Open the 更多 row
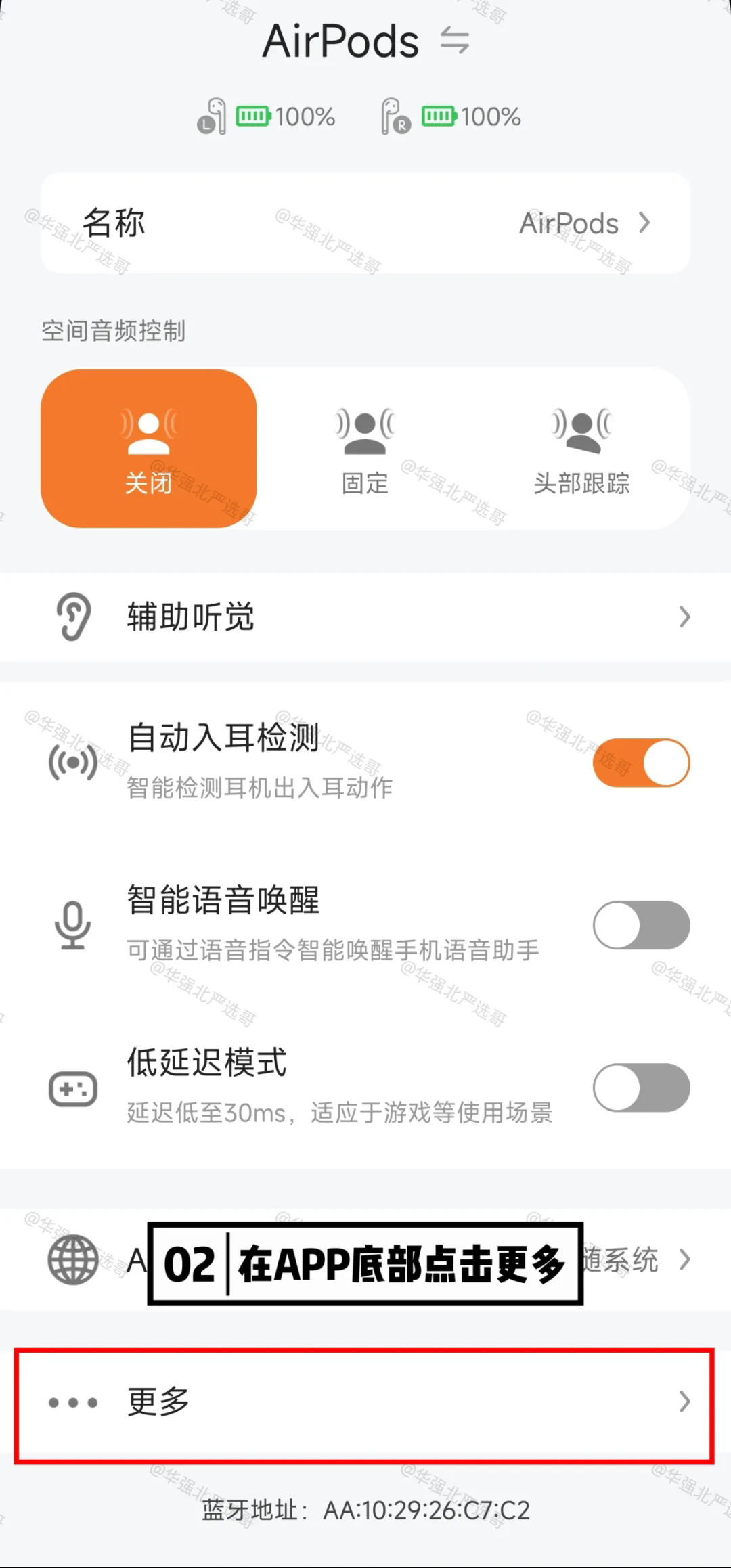This screenshot has height=1568, width=731. [x=365, y=1402]
